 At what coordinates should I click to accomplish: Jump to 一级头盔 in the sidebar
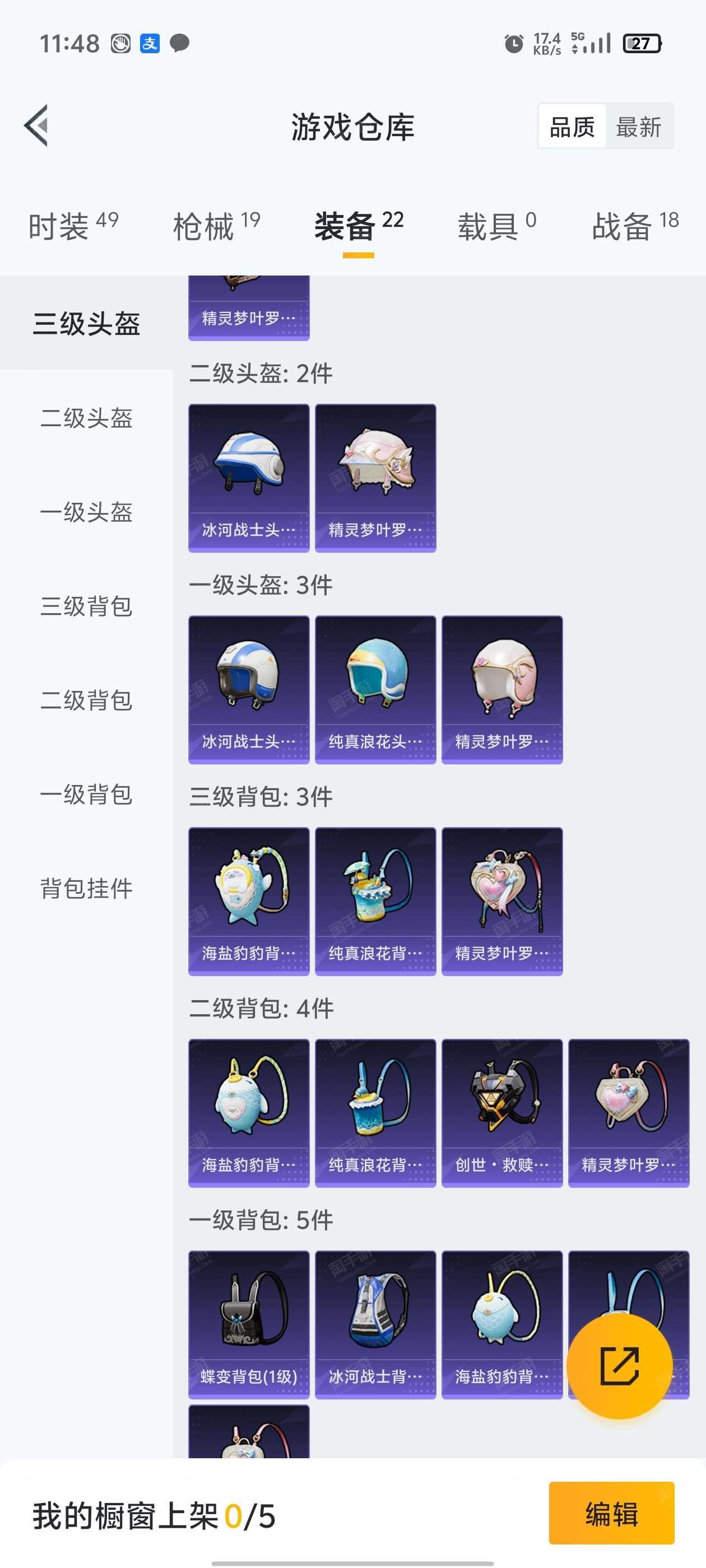click(86, 512)
